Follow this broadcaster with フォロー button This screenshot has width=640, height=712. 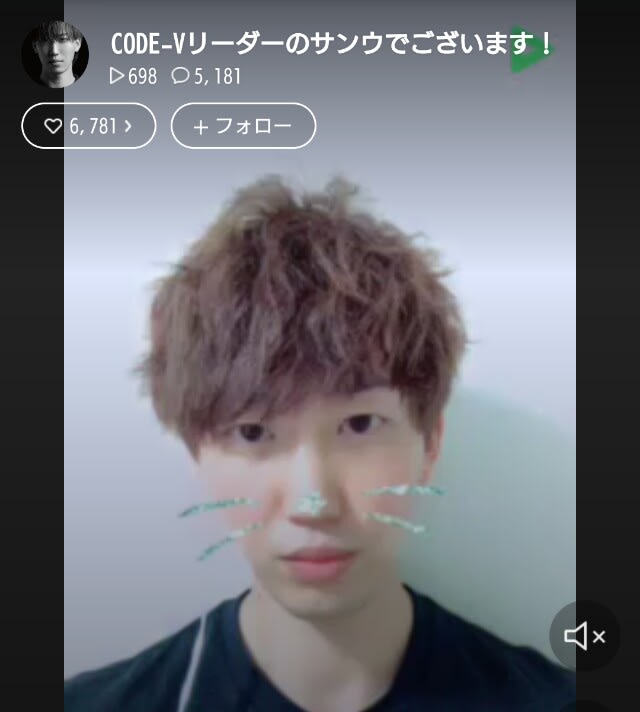coord(243,126)
